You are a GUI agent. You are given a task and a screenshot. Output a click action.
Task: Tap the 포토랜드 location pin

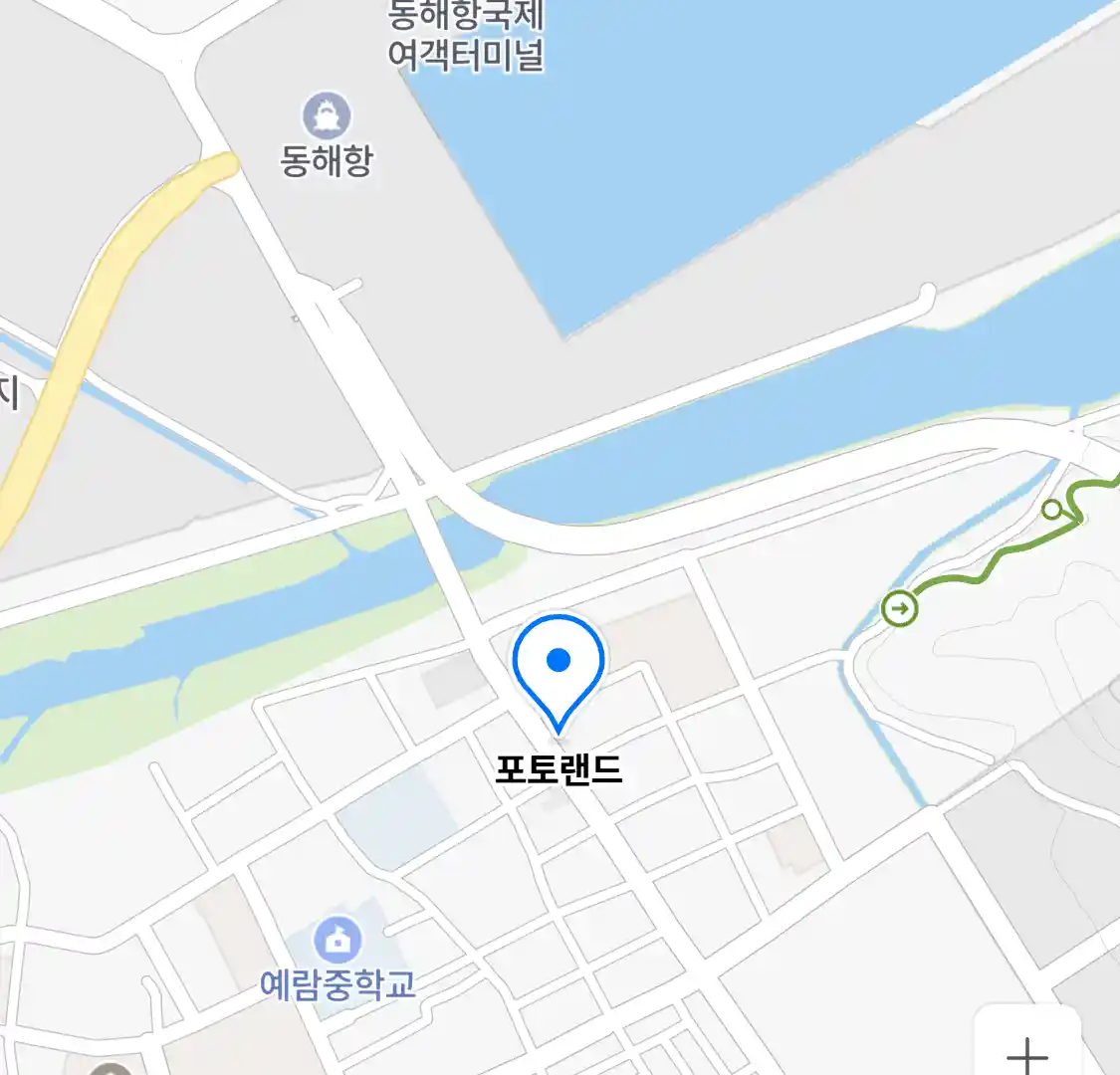point(559,665)
